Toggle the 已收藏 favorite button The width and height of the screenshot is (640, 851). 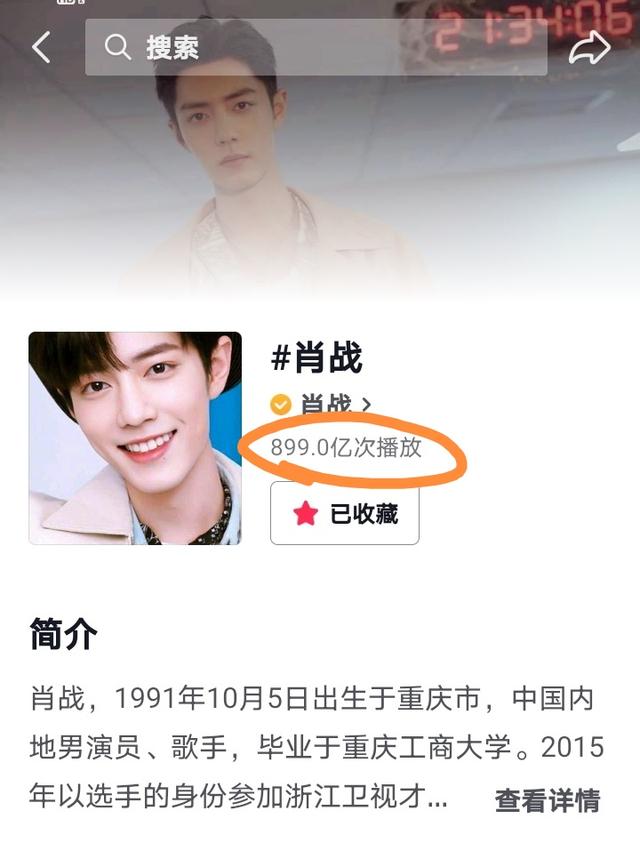coord(344,514)
